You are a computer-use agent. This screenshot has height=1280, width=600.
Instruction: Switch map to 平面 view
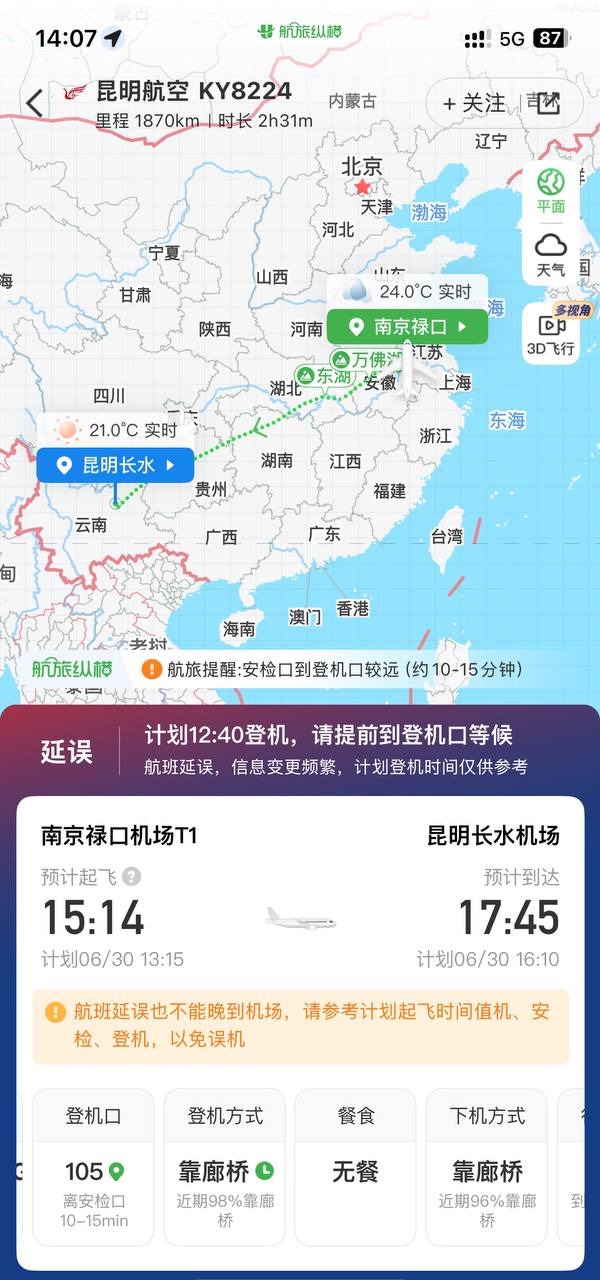[x=551, y=190]
